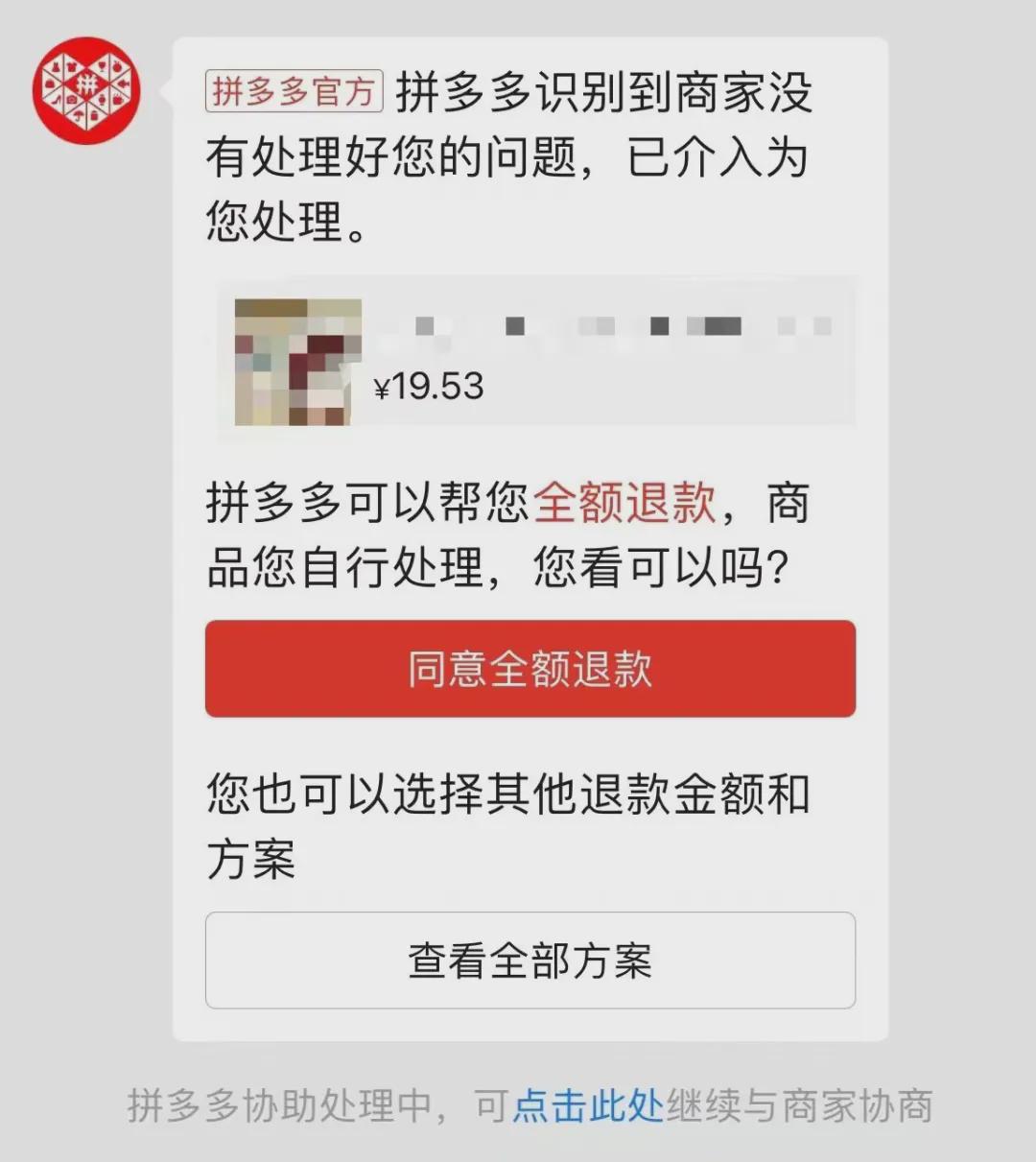Screen dimensions: 1036x1162
Task: Tap 点击此处 to continue negotiating with merchant
Action: (587, 1106)
